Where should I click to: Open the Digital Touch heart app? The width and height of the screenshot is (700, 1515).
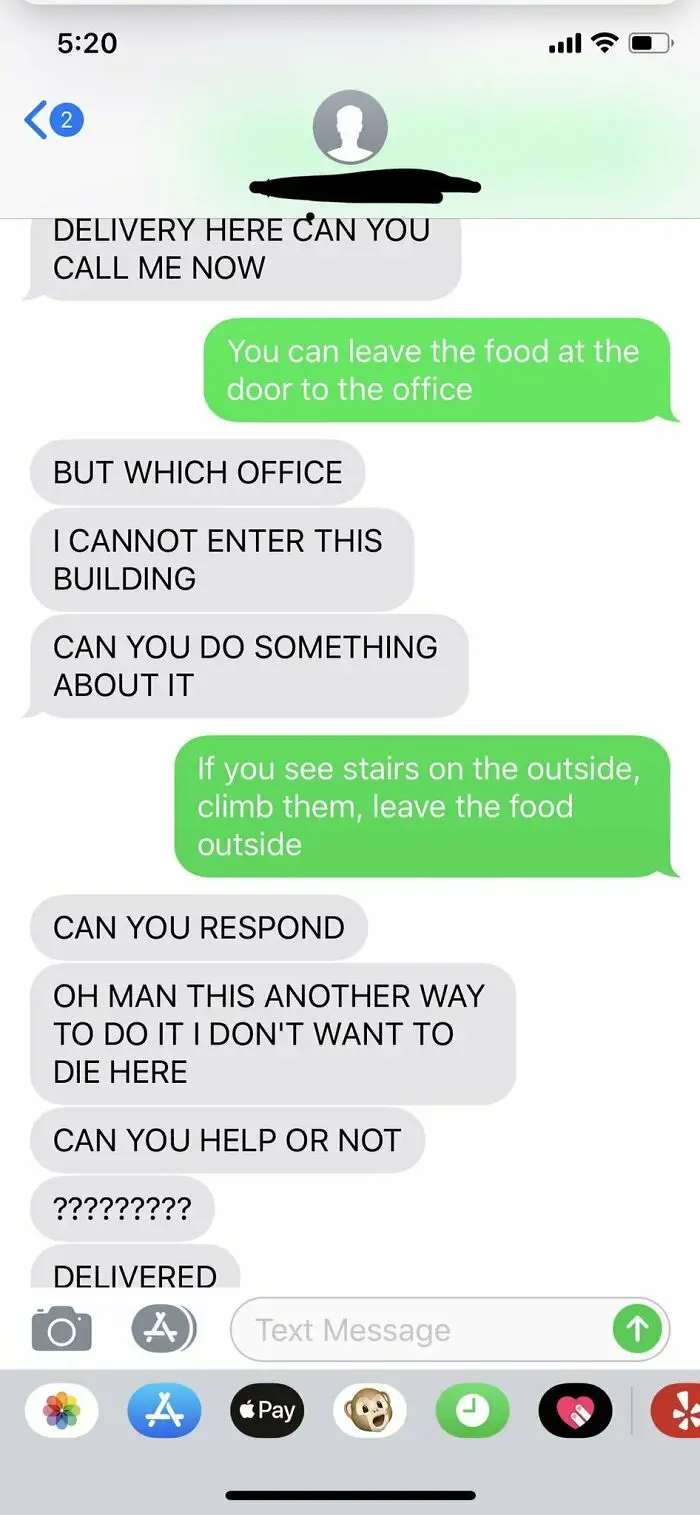(x=575, y=1411)
